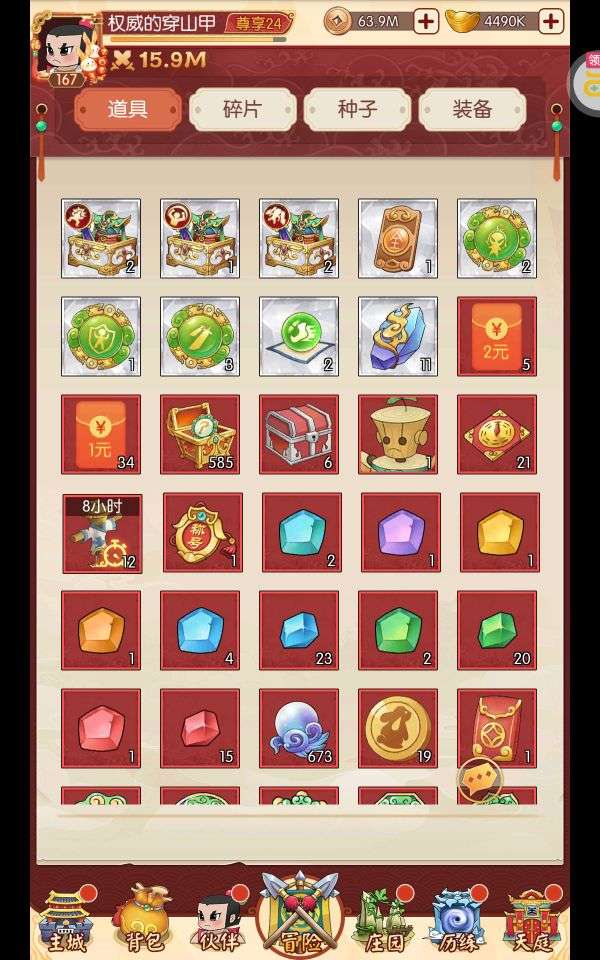The image size is (600, 960).
Task: Open the 1元 red envelope item
Action: point(101,434)
